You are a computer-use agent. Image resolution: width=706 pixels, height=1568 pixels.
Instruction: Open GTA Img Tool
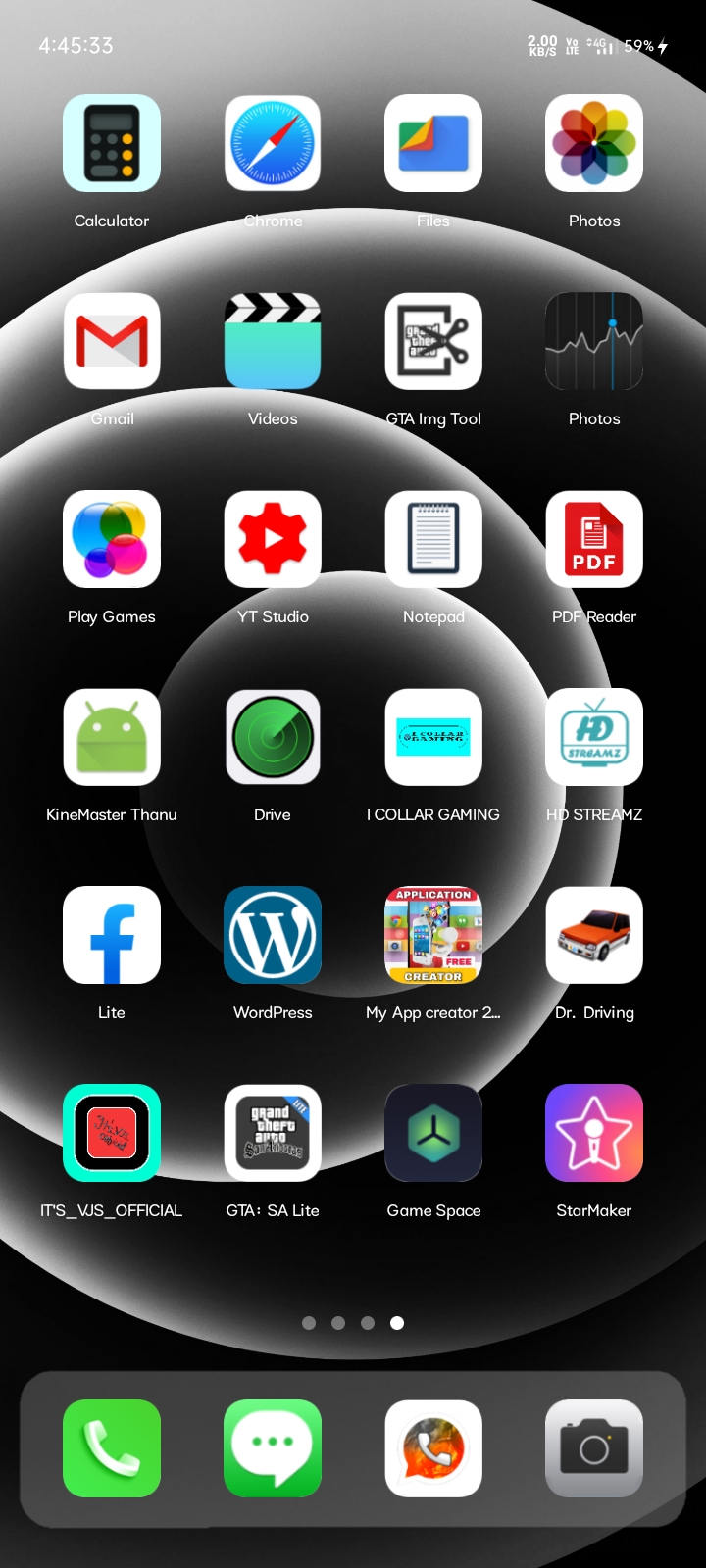coord(433,341)
